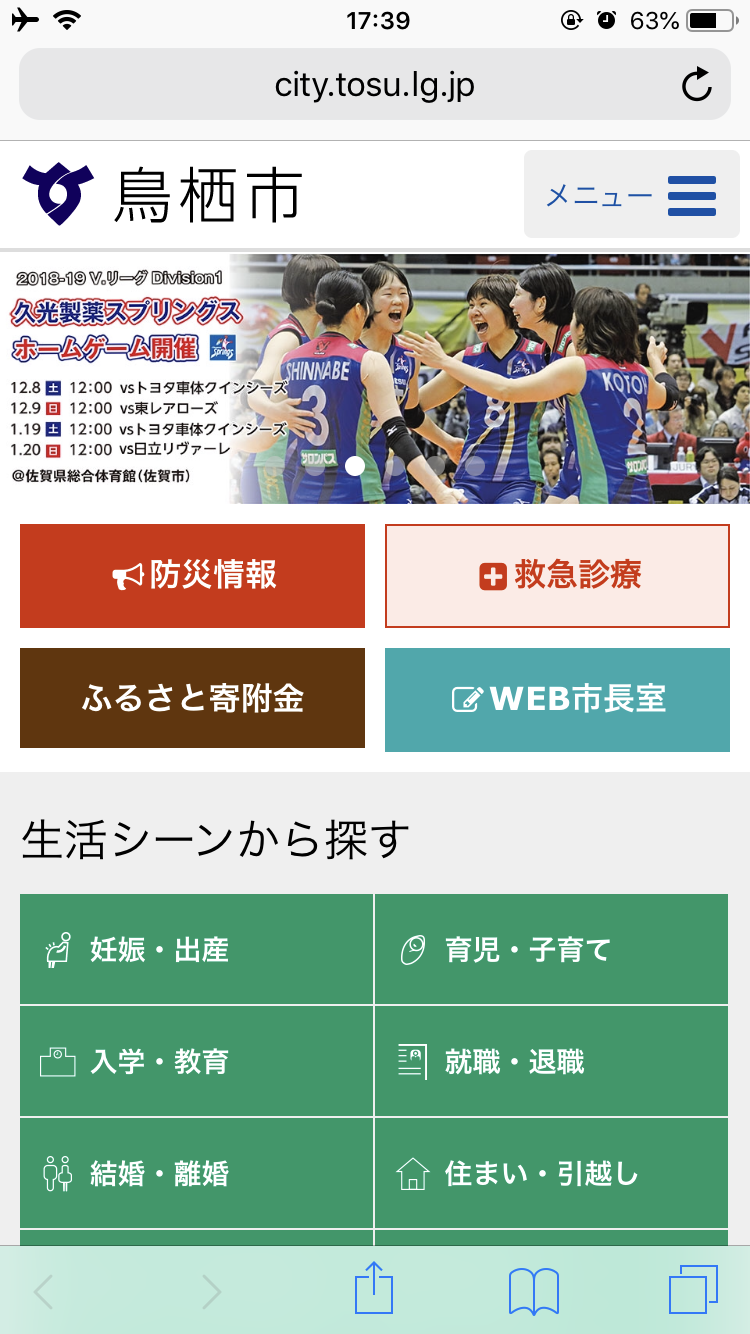This screenshot has height=1334, width=750.
Task: Show open Safari tabs
Action: pyautogui.click(x=693, y=1289)
